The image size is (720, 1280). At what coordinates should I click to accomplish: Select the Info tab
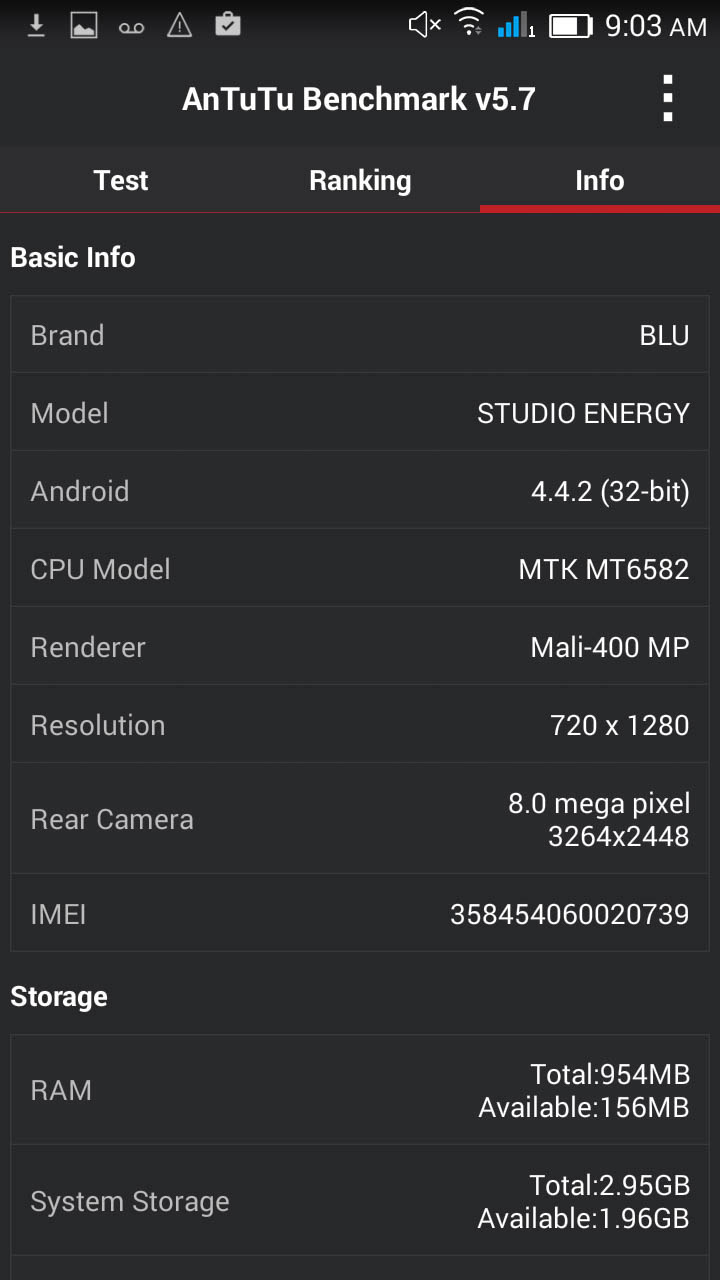coord(599,181)
